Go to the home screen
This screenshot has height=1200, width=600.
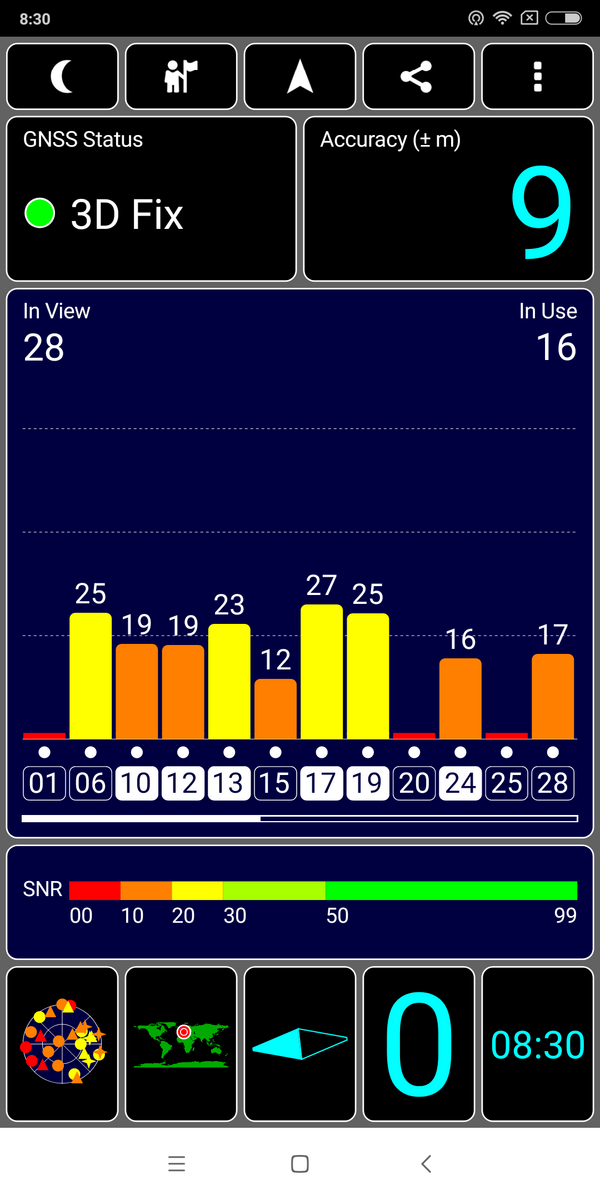299,1163
